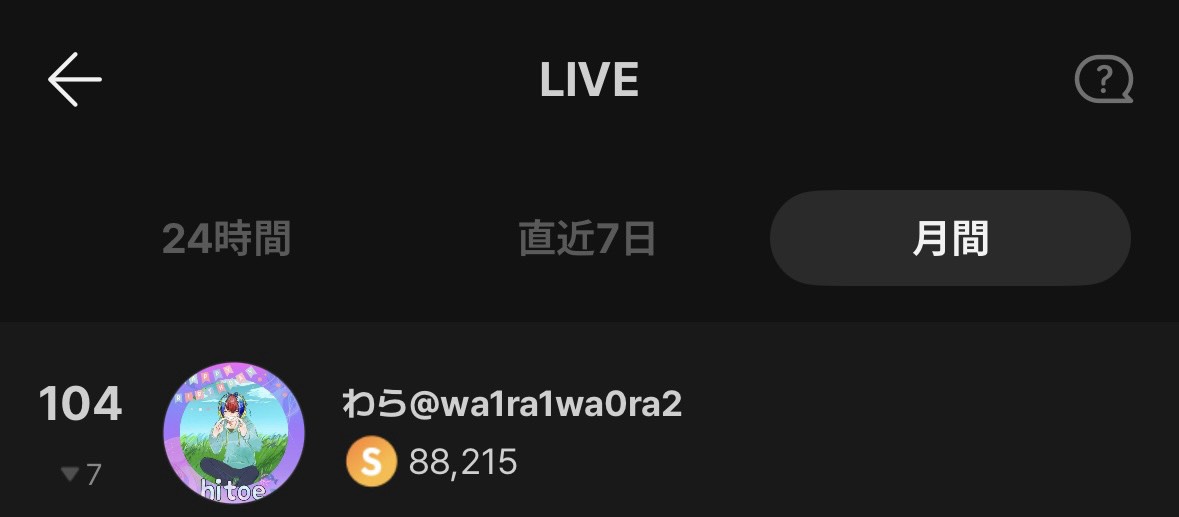Open わら@wa1ra1wa0ra2 ranking entry
Image resolution: width=1179 pixels, height=517 pixels.
[x=511, y=405]
